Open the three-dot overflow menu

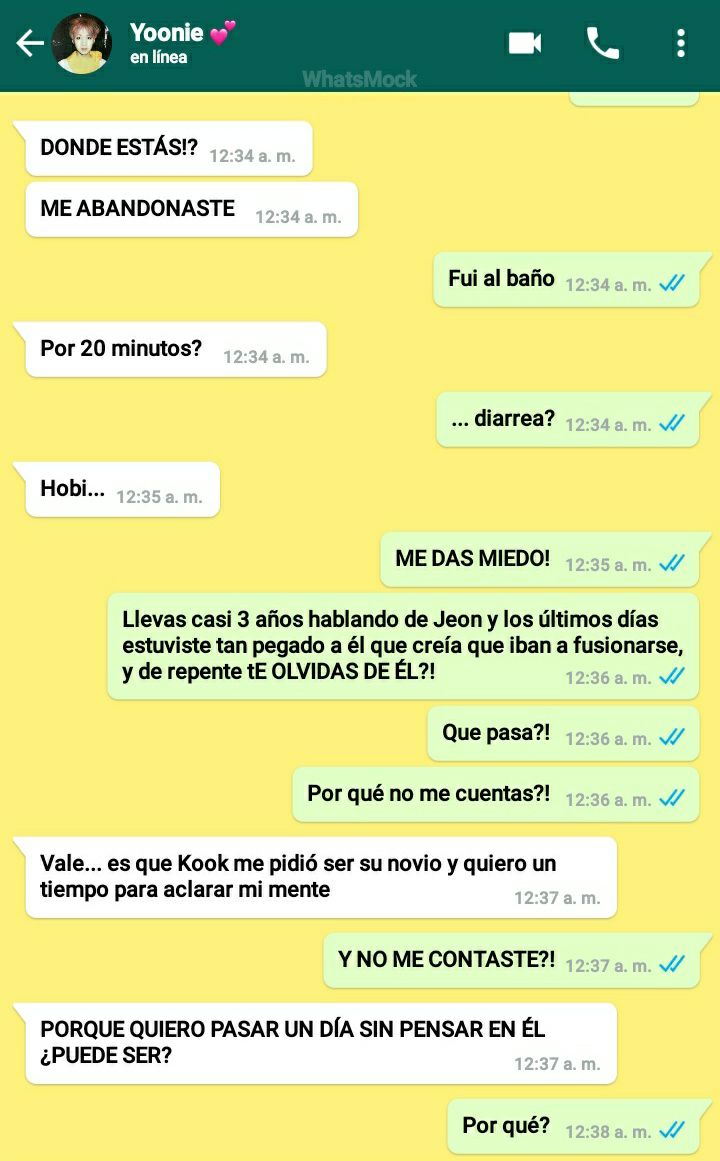pos(681,43)
